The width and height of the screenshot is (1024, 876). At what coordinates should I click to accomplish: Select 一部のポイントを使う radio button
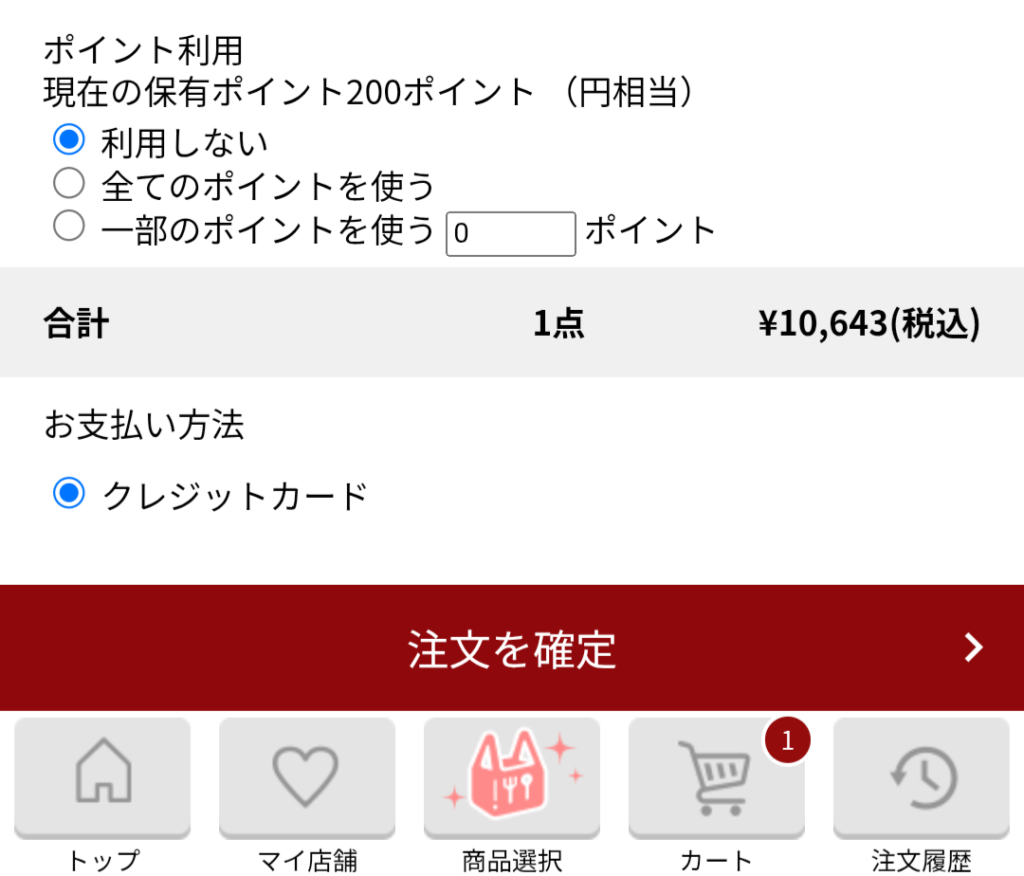68,228
